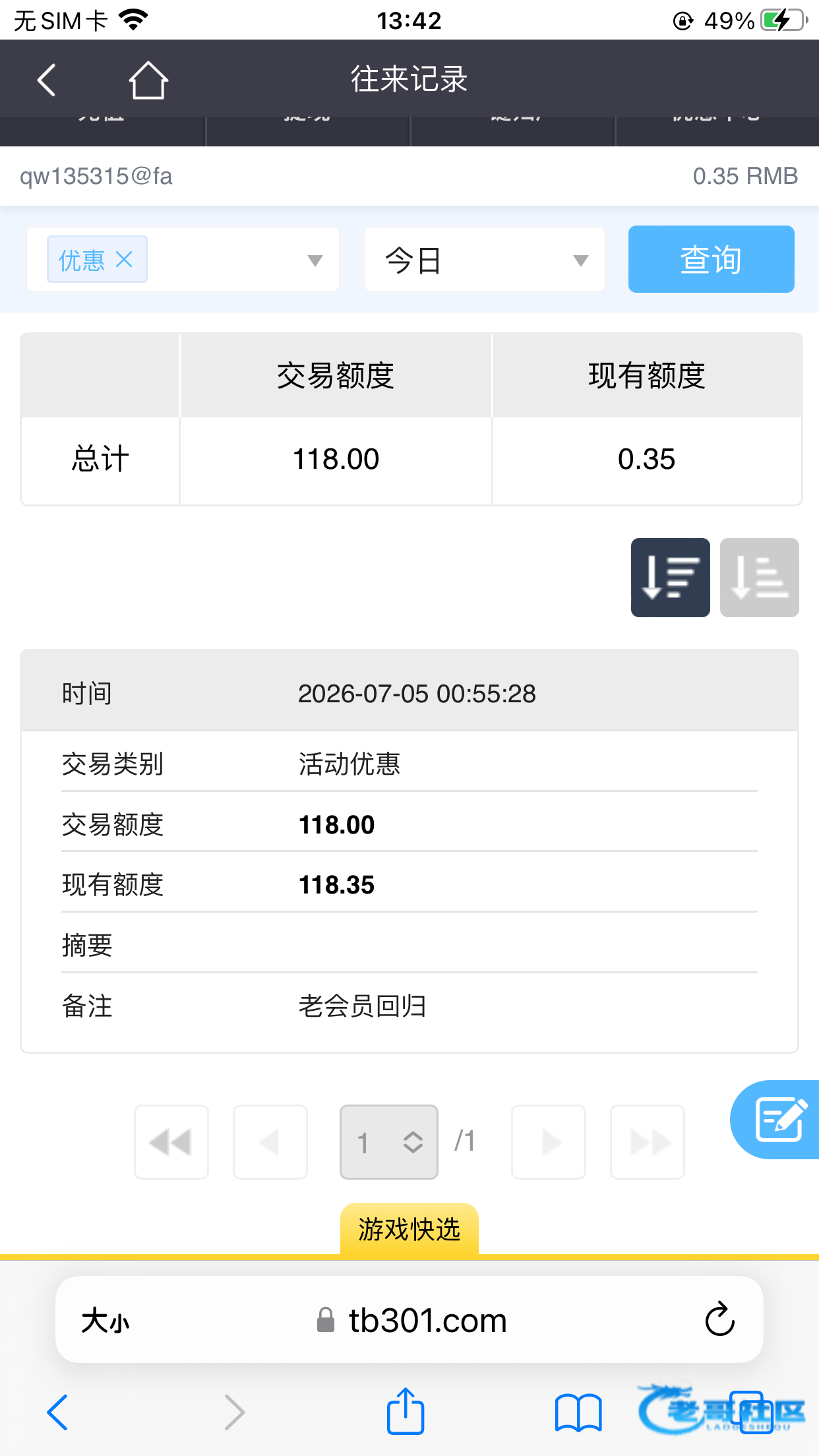This screenshot has width=819, height=1456.
Task: Open Safari bookmarks
Action: (x=578, y=1413)
